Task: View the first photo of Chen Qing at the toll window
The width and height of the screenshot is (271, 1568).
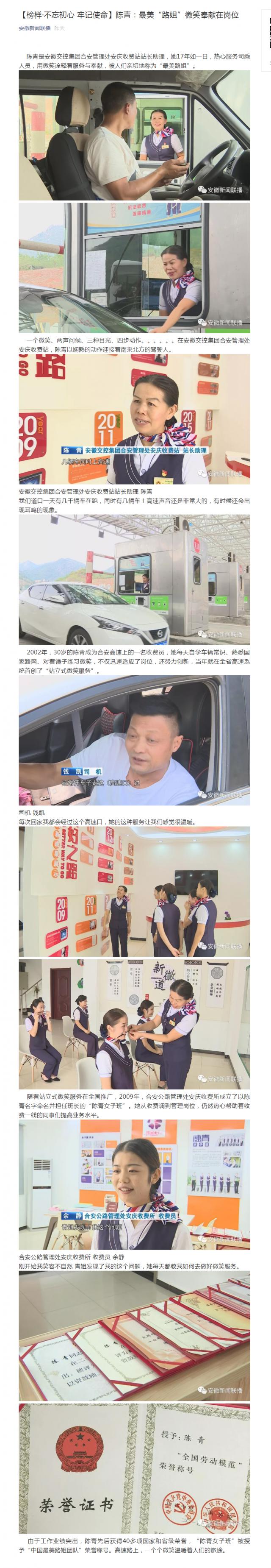Action: coord(134,134)
